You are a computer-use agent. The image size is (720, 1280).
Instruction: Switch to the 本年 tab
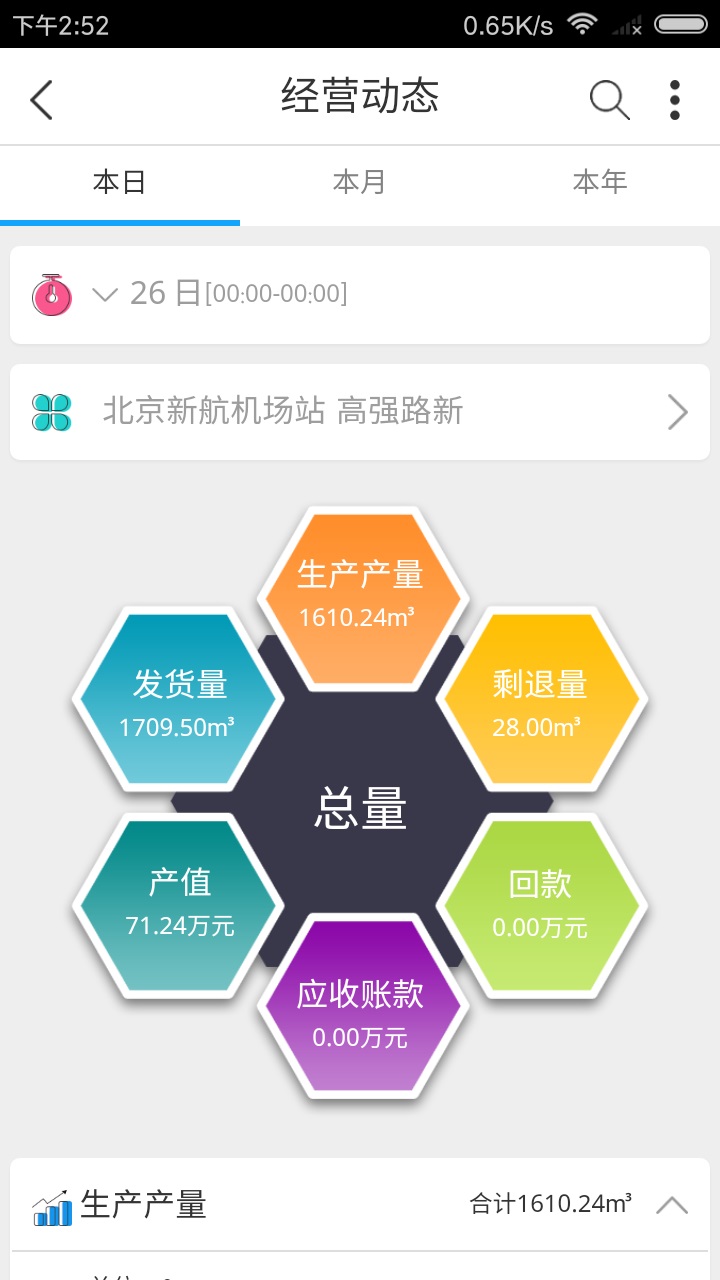[599, 182]
